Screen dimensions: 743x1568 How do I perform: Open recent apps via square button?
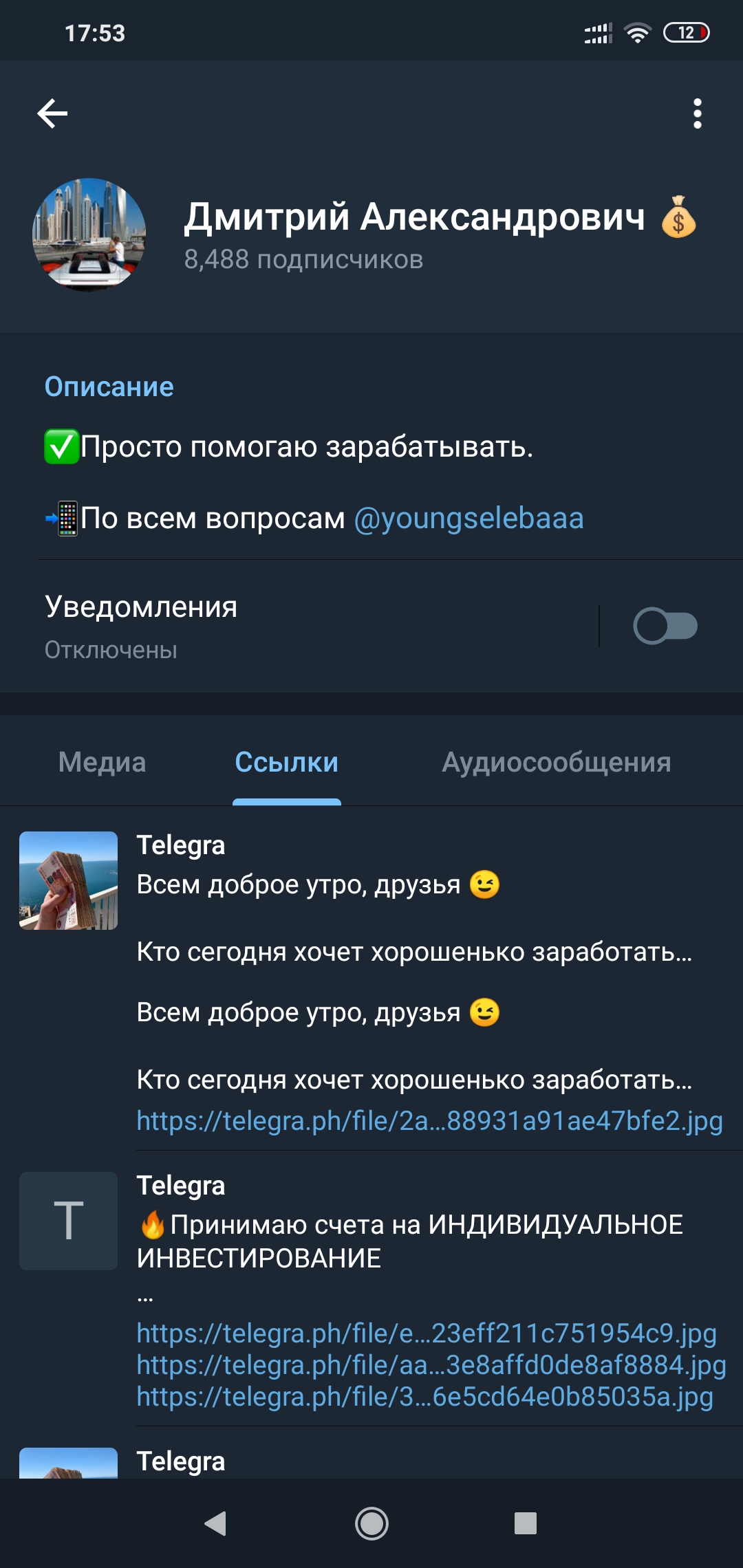(526, 1523)
